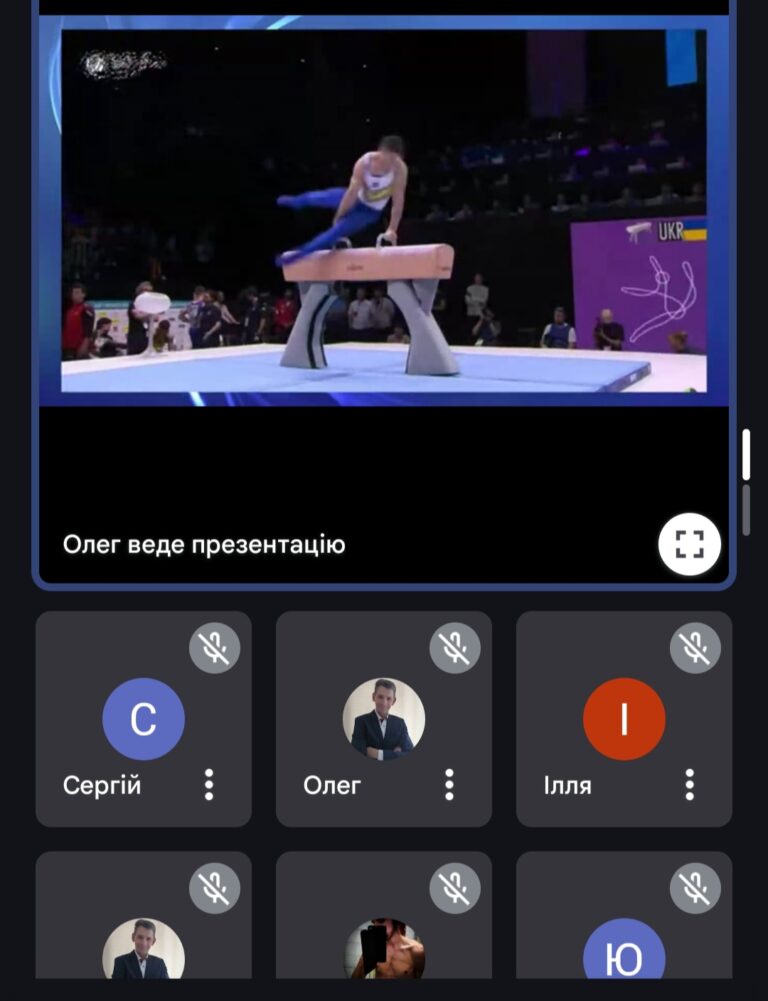The height and width of the screenshot is (1001, 768).
Task: Open the three-dot options for Олег
Action: (449, 785)
